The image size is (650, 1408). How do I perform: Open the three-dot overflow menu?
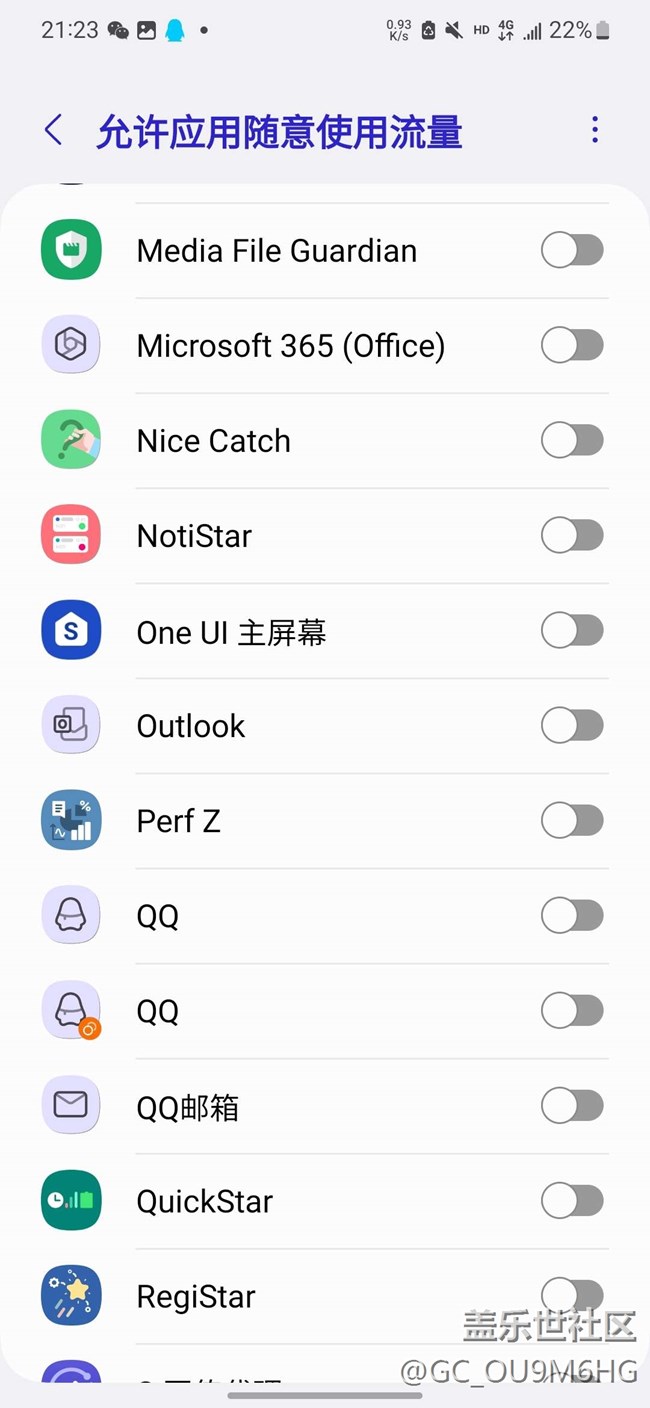pyautogui.click(x=595, y=130)
